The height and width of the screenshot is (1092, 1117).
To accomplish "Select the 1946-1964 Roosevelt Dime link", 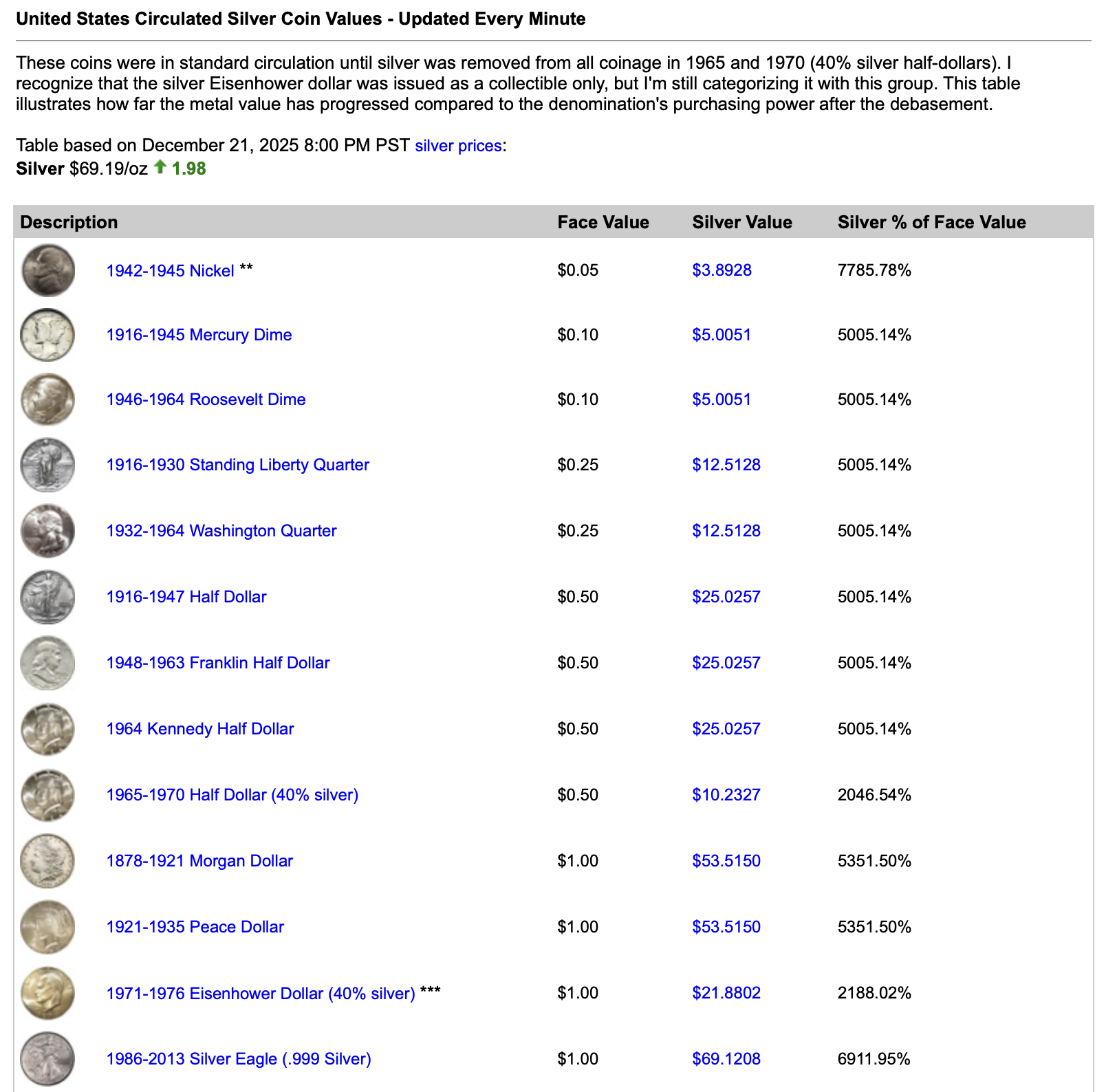I will coord(206,400).
